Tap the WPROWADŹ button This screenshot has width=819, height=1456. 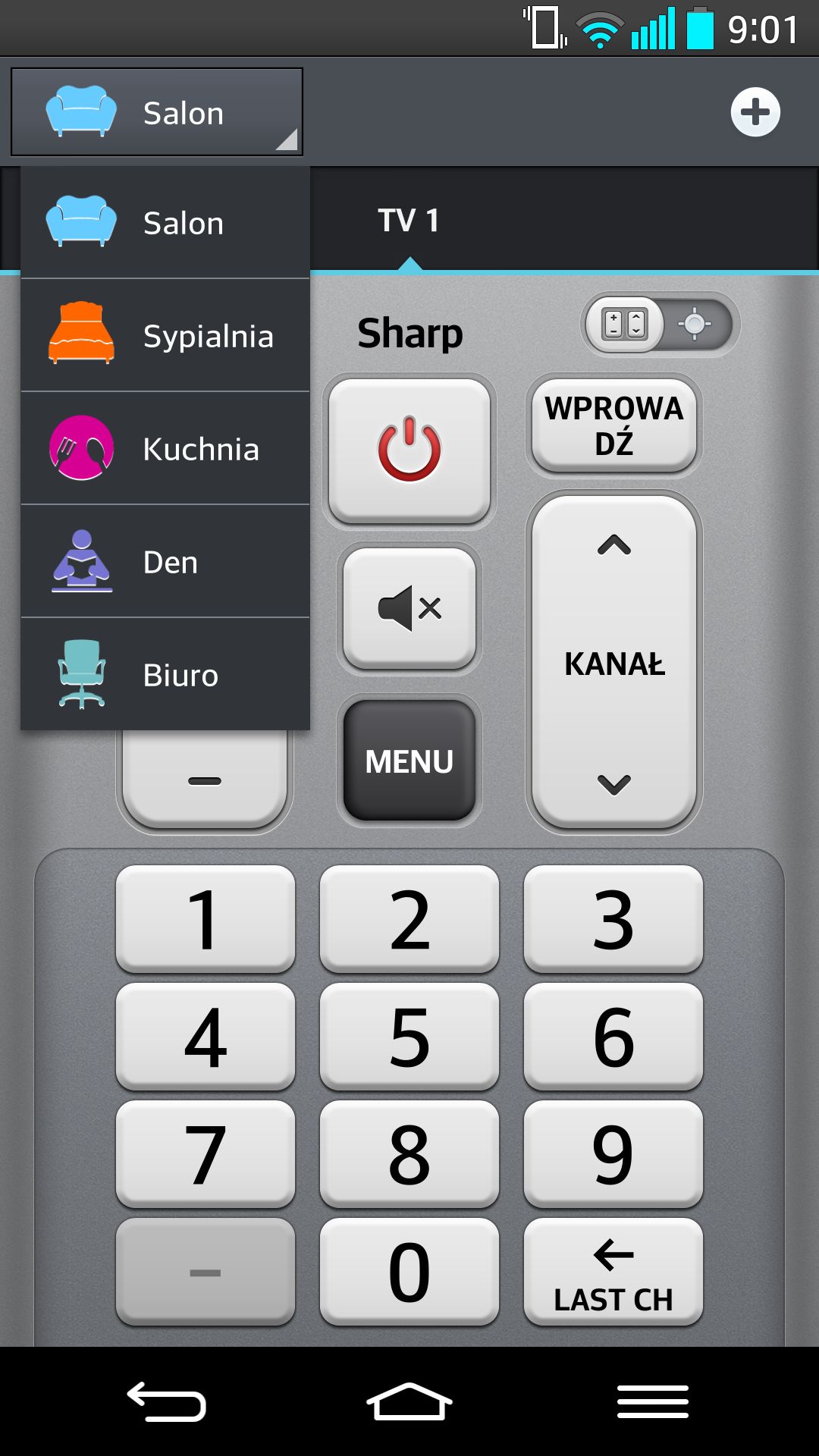614,425
